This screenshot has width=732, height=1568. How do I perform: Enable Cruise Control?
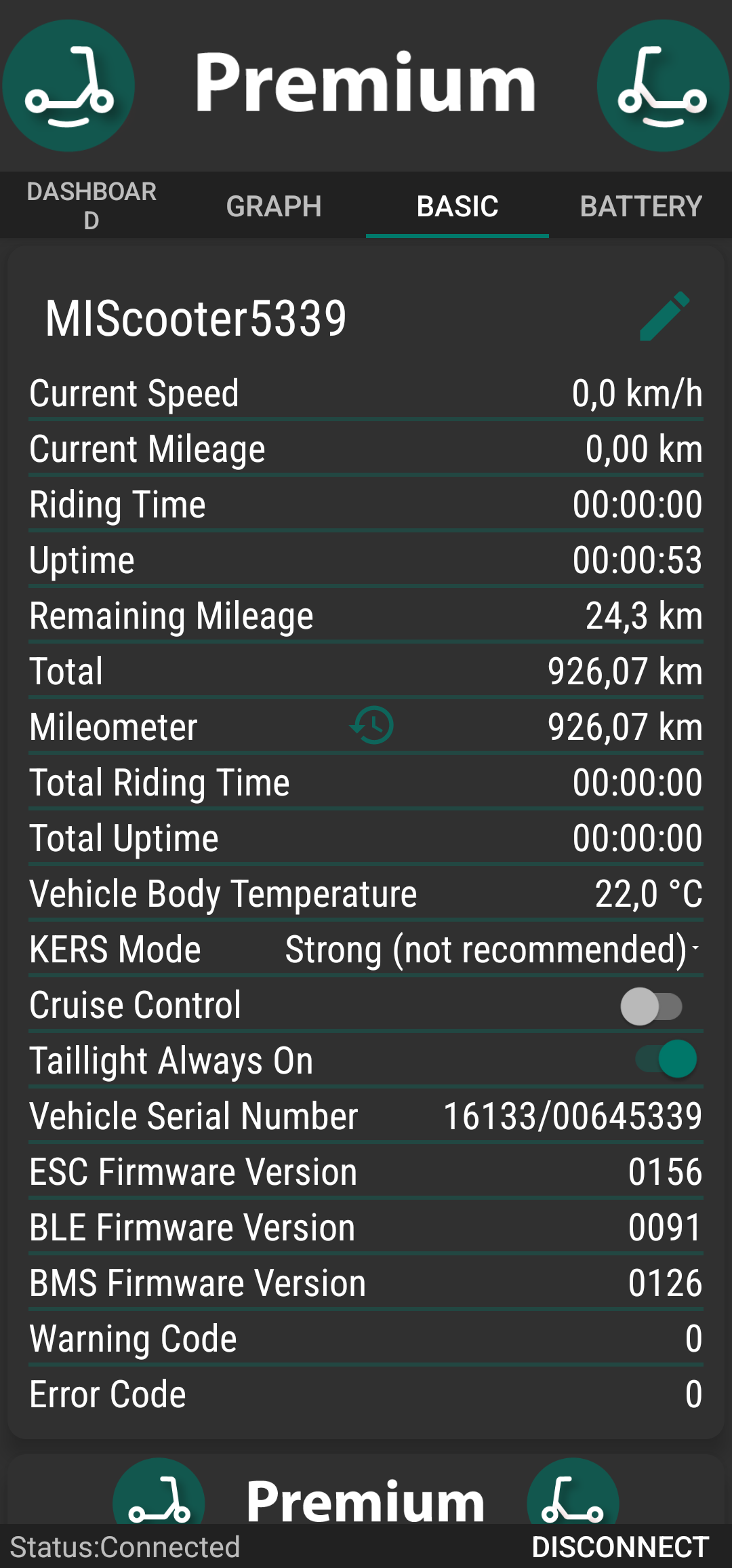click(x=651, y=1006)
